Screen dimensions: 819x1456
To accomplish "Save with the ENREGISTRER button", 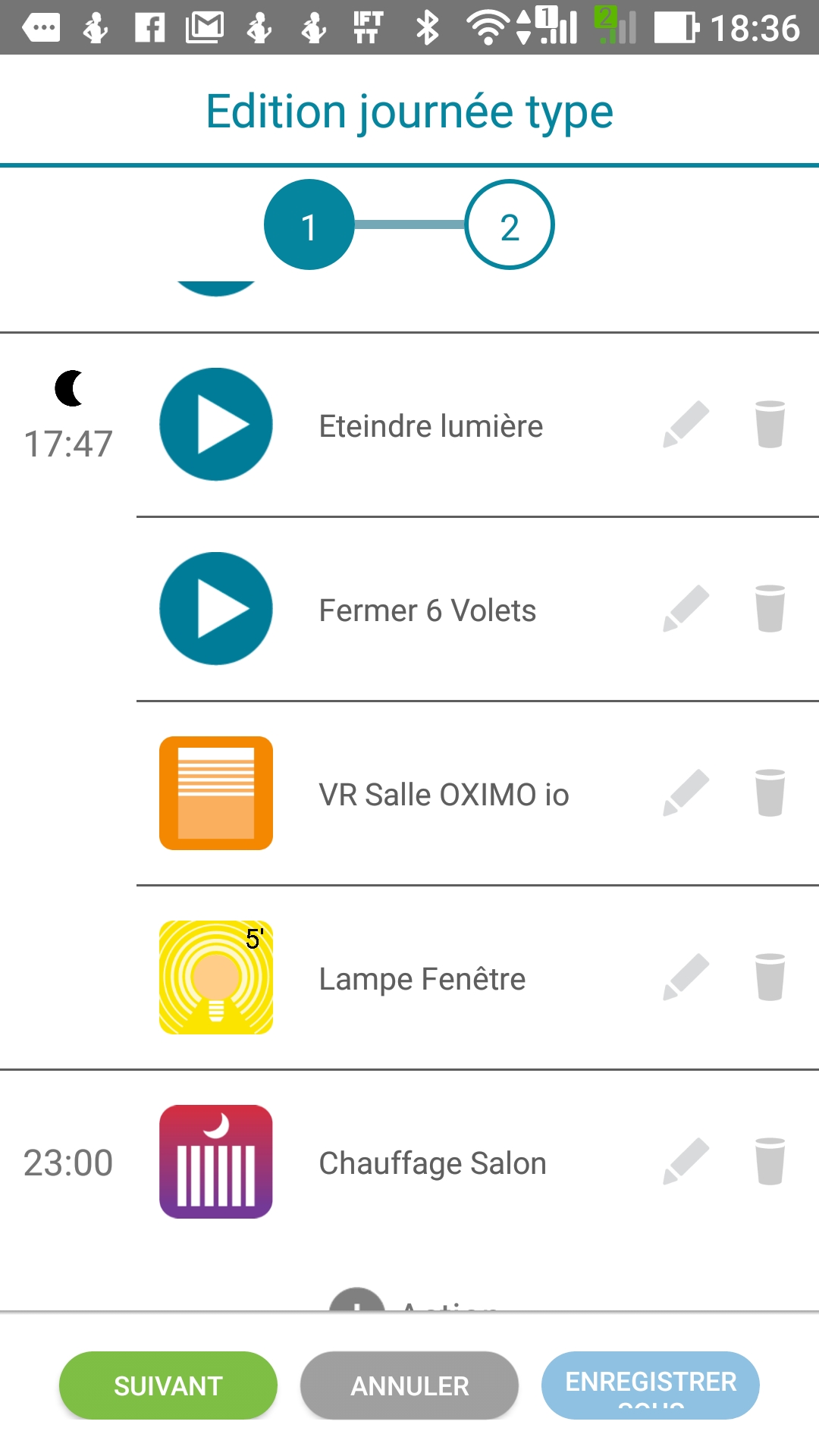I will pyautogui.click(x=651, y=1385).
